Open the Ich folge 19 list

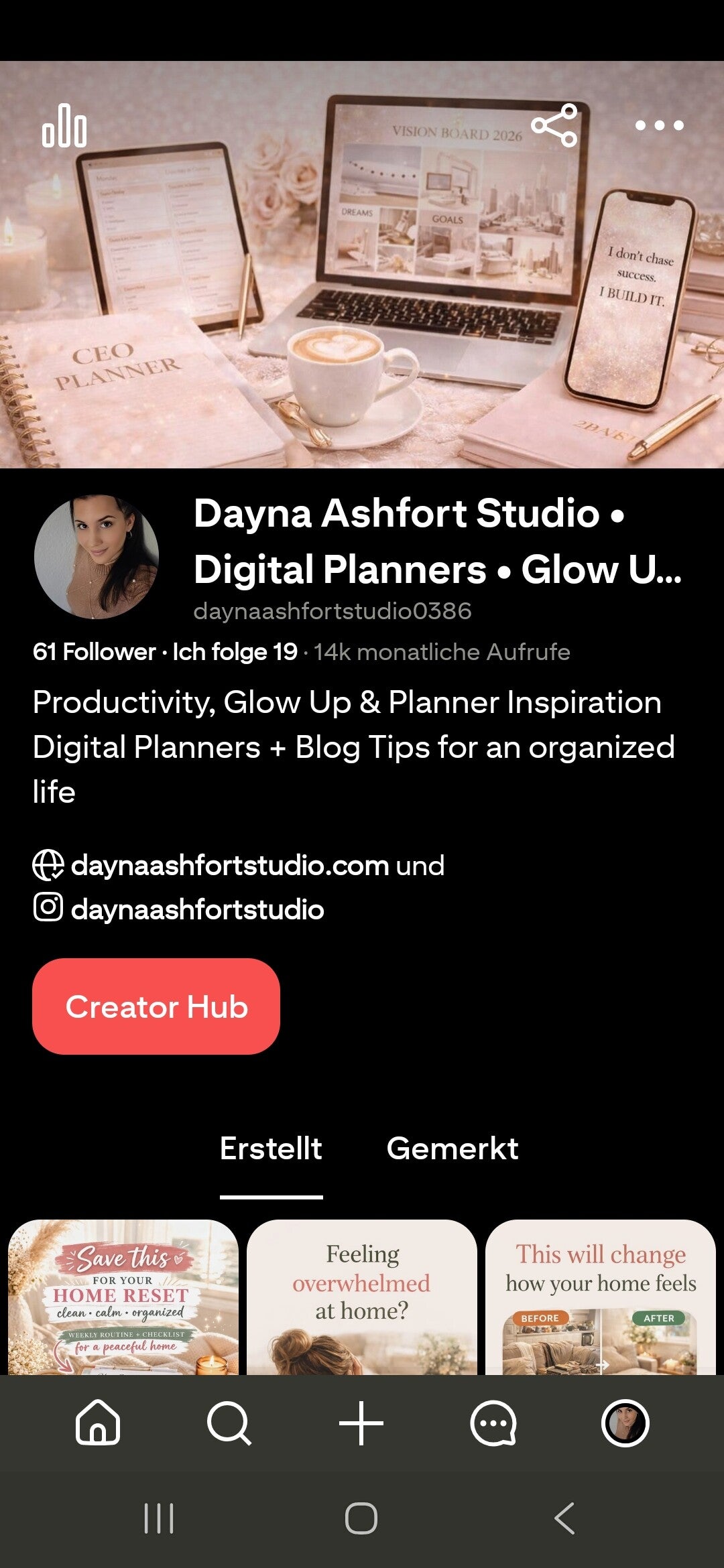point(235,651)
